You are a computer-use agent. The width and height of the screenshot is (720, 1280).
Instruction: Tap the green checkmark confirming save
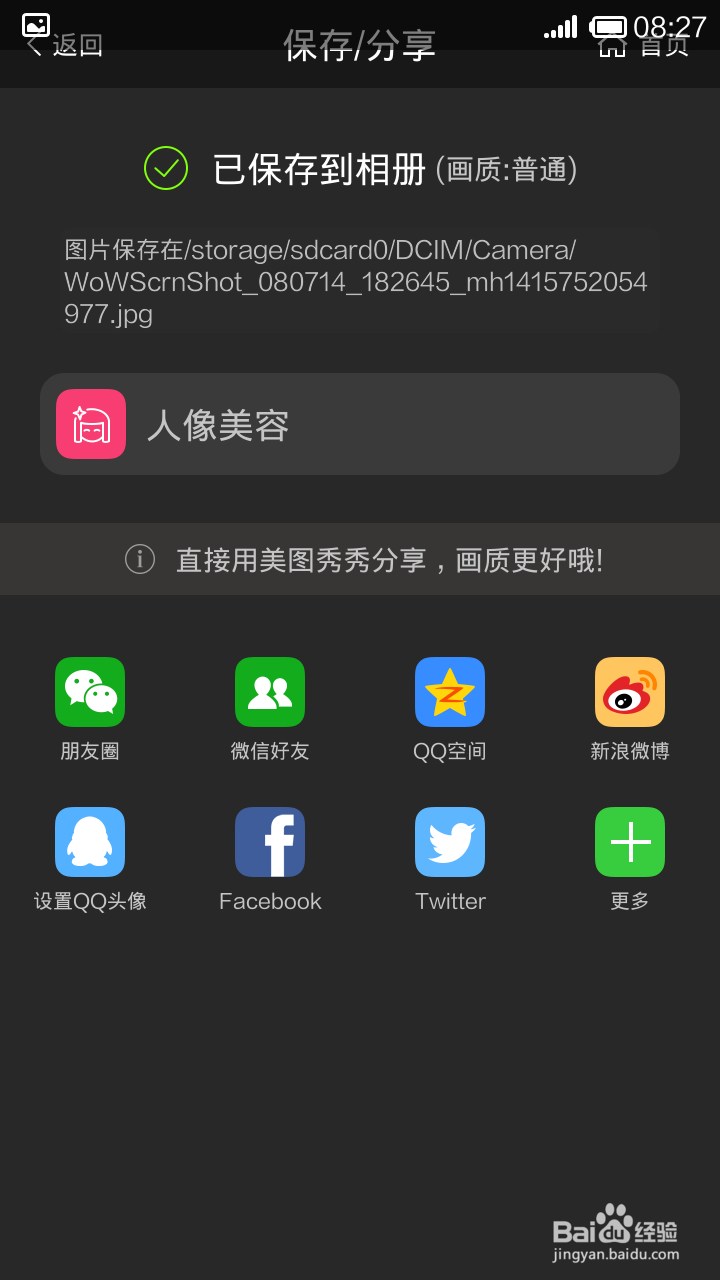(166, 168)
